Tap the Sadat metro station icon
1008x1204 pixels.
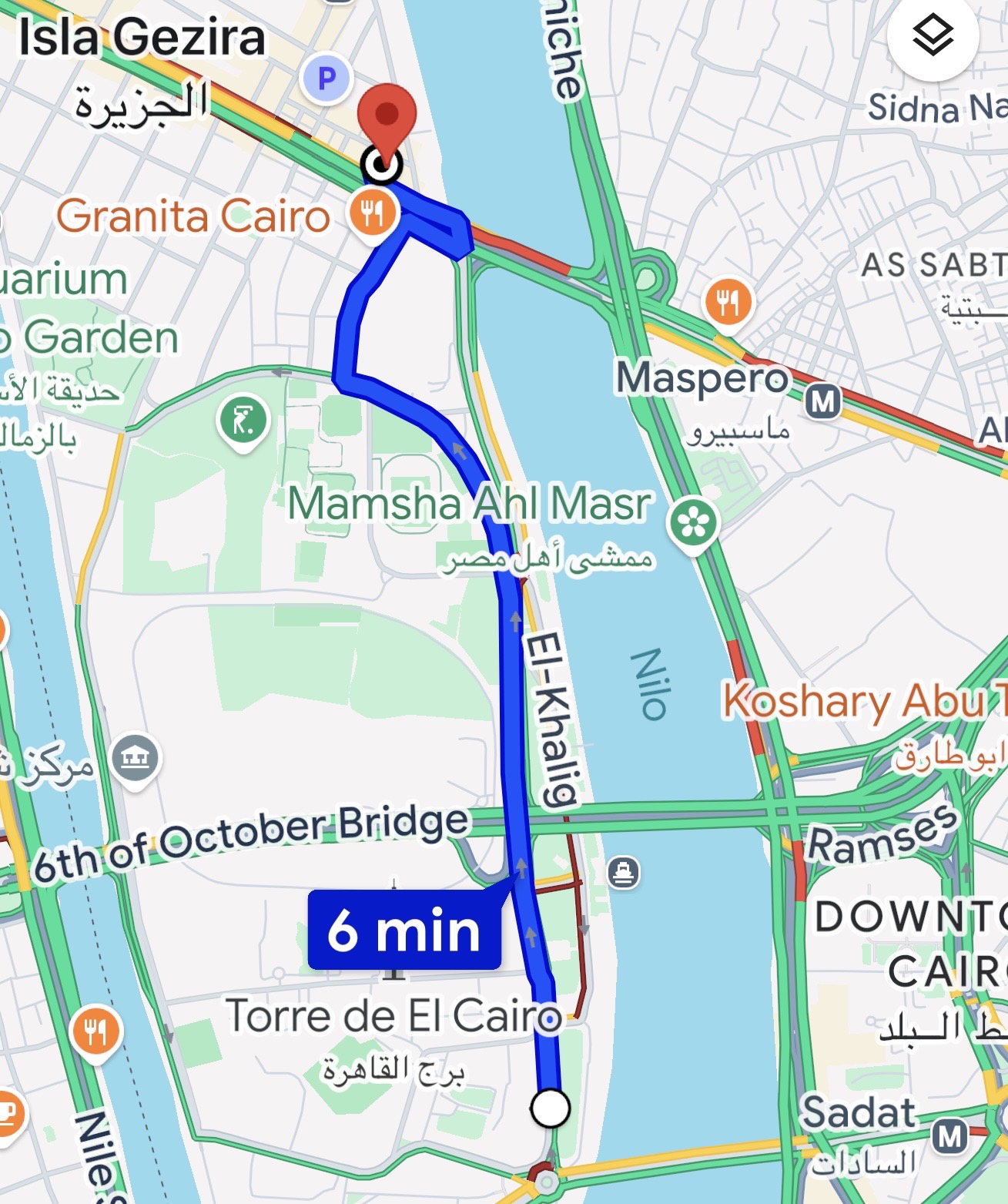pyautogui.click(x=950, y=1135)
